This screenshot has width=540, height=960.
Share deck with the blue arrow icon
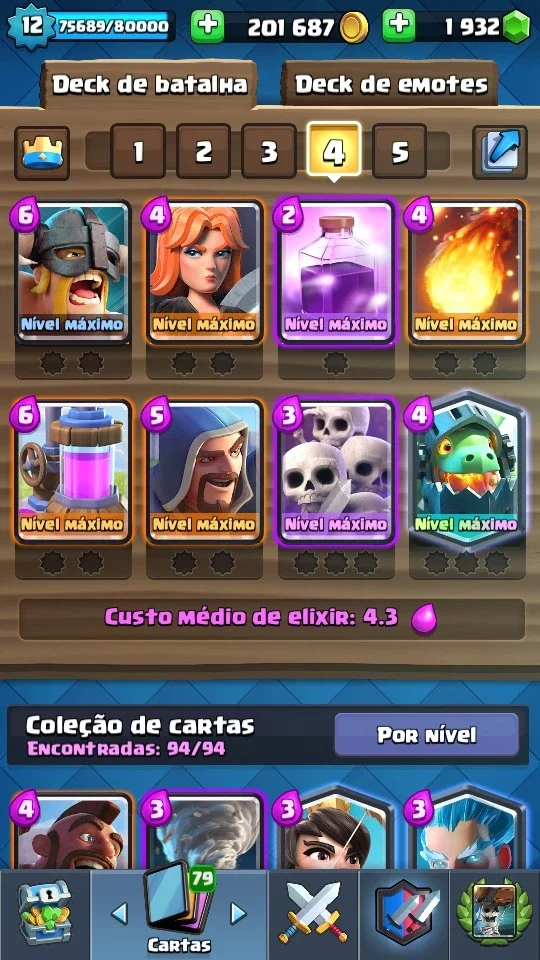click(500, 152)
